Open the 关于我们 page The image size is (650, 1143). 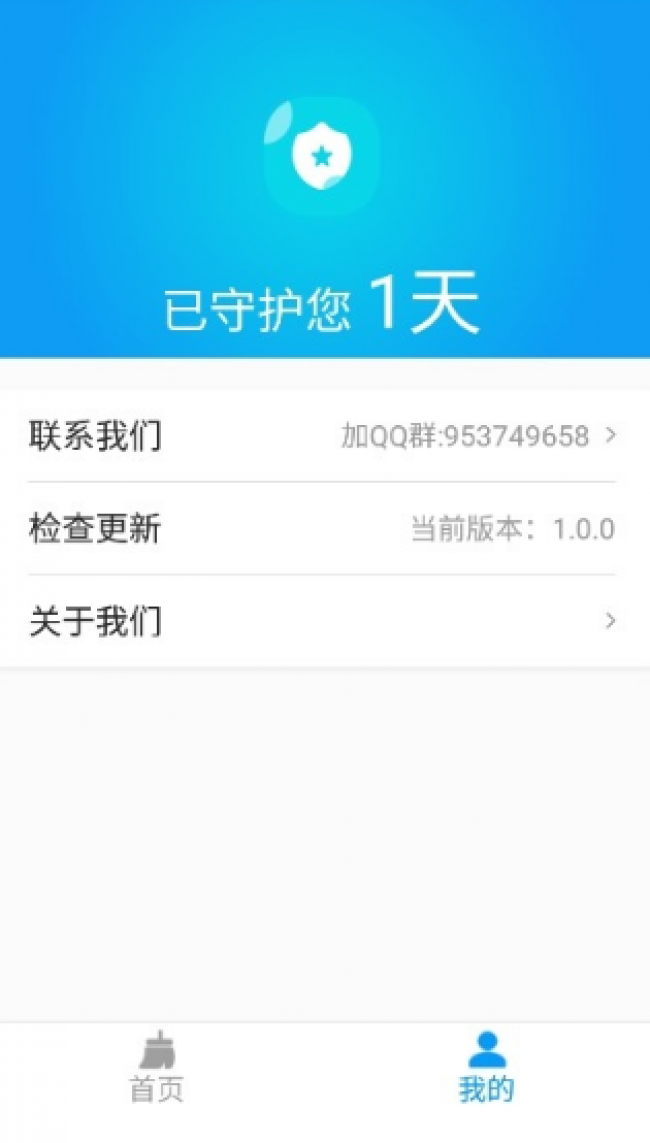point(325,621)
